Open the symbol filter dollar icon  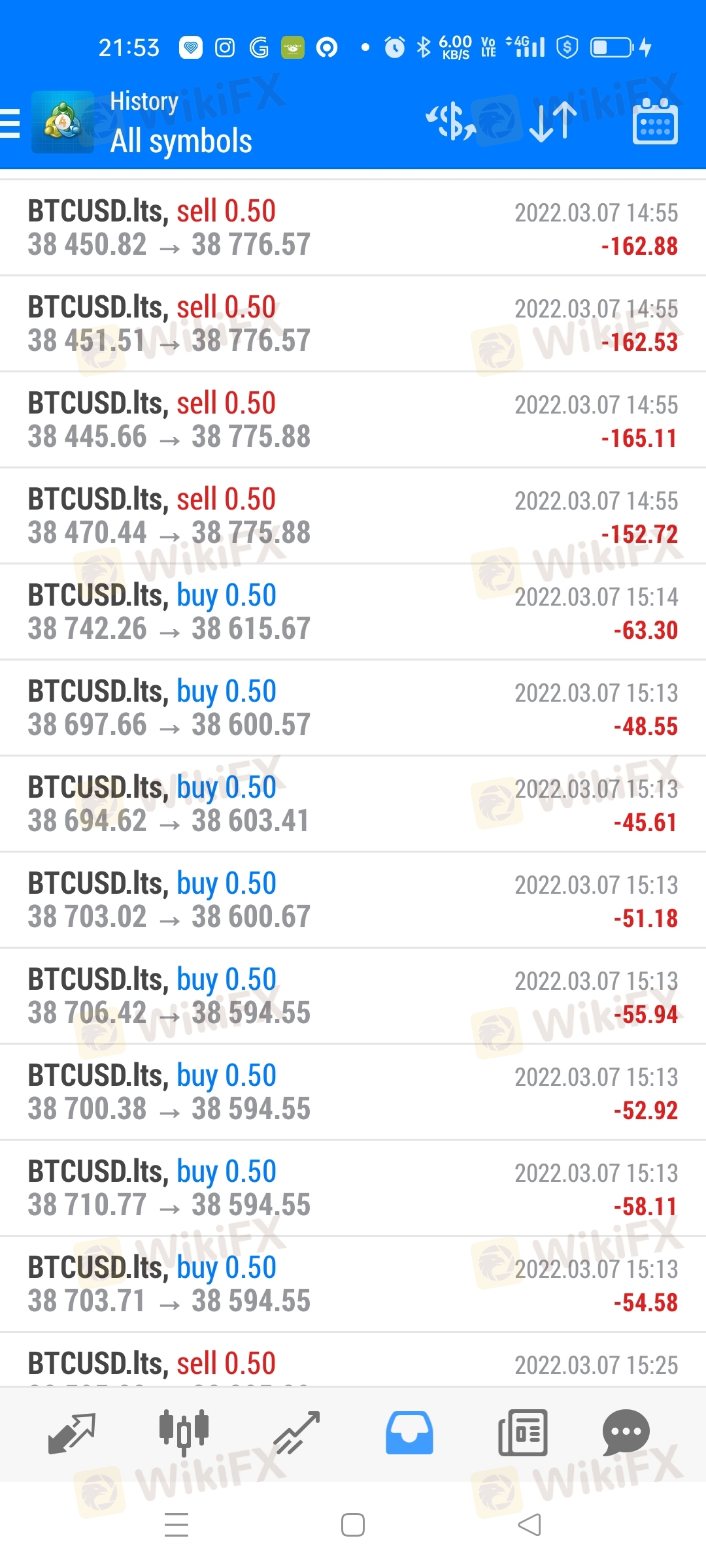coord(451,122)
